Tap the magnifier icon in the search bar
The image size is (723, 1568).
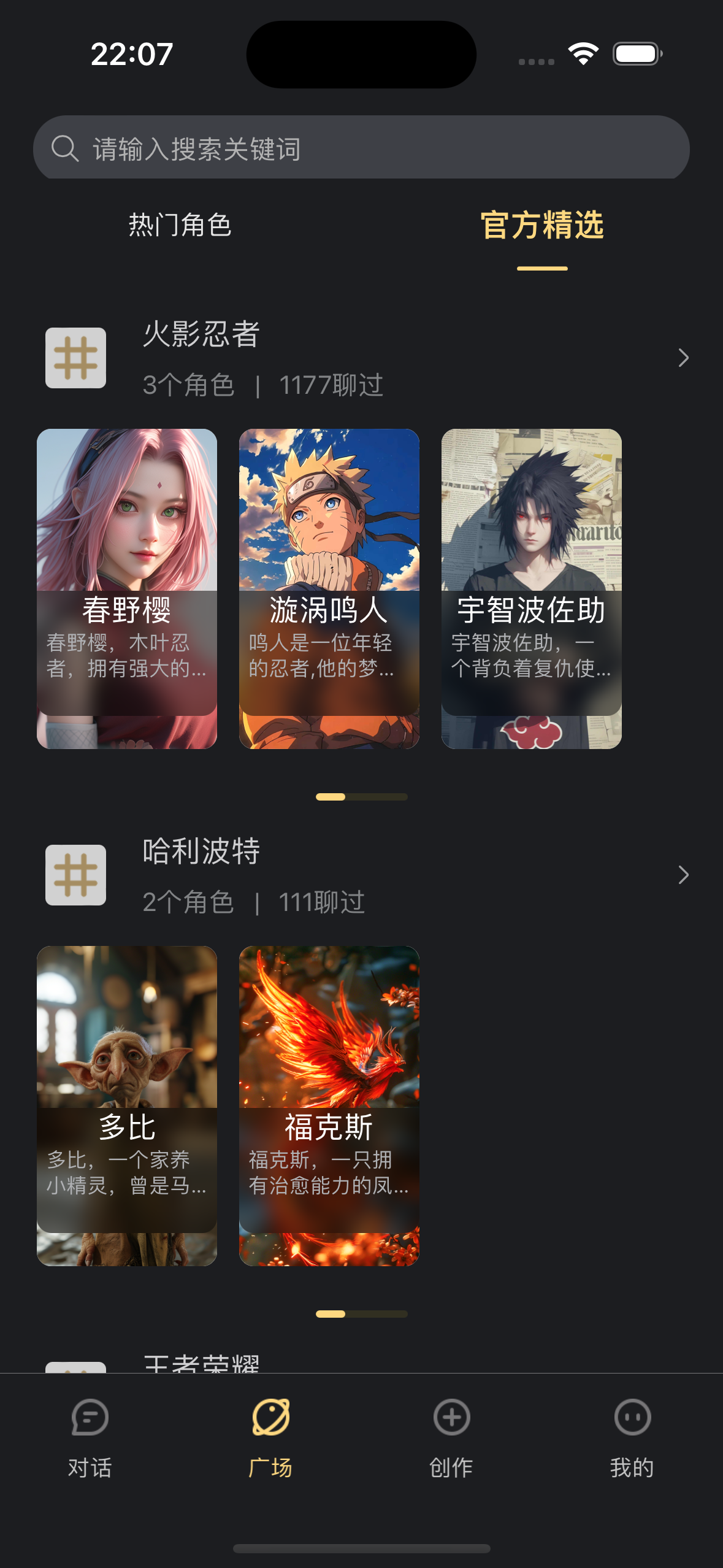pos(64,148)
